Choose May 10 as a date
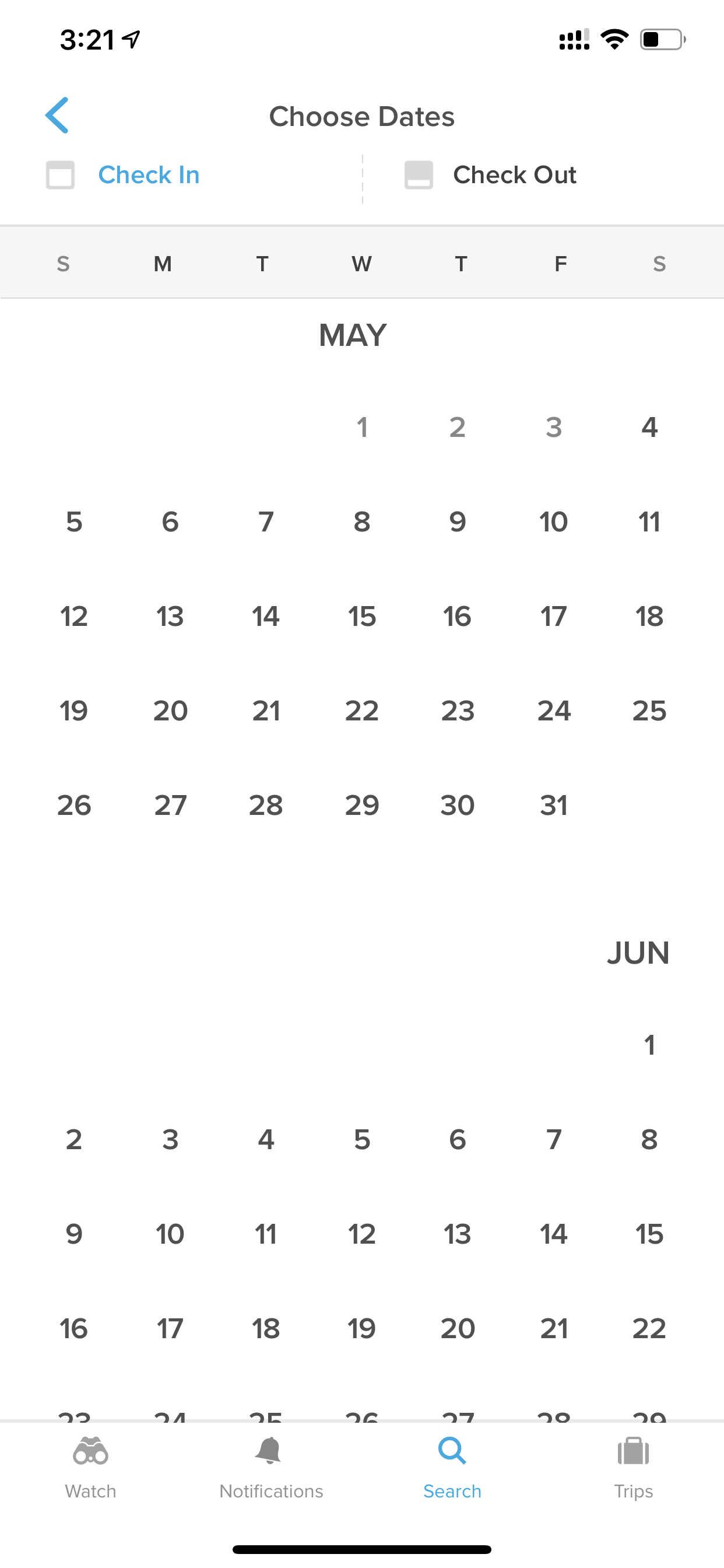 click(553, 521)
